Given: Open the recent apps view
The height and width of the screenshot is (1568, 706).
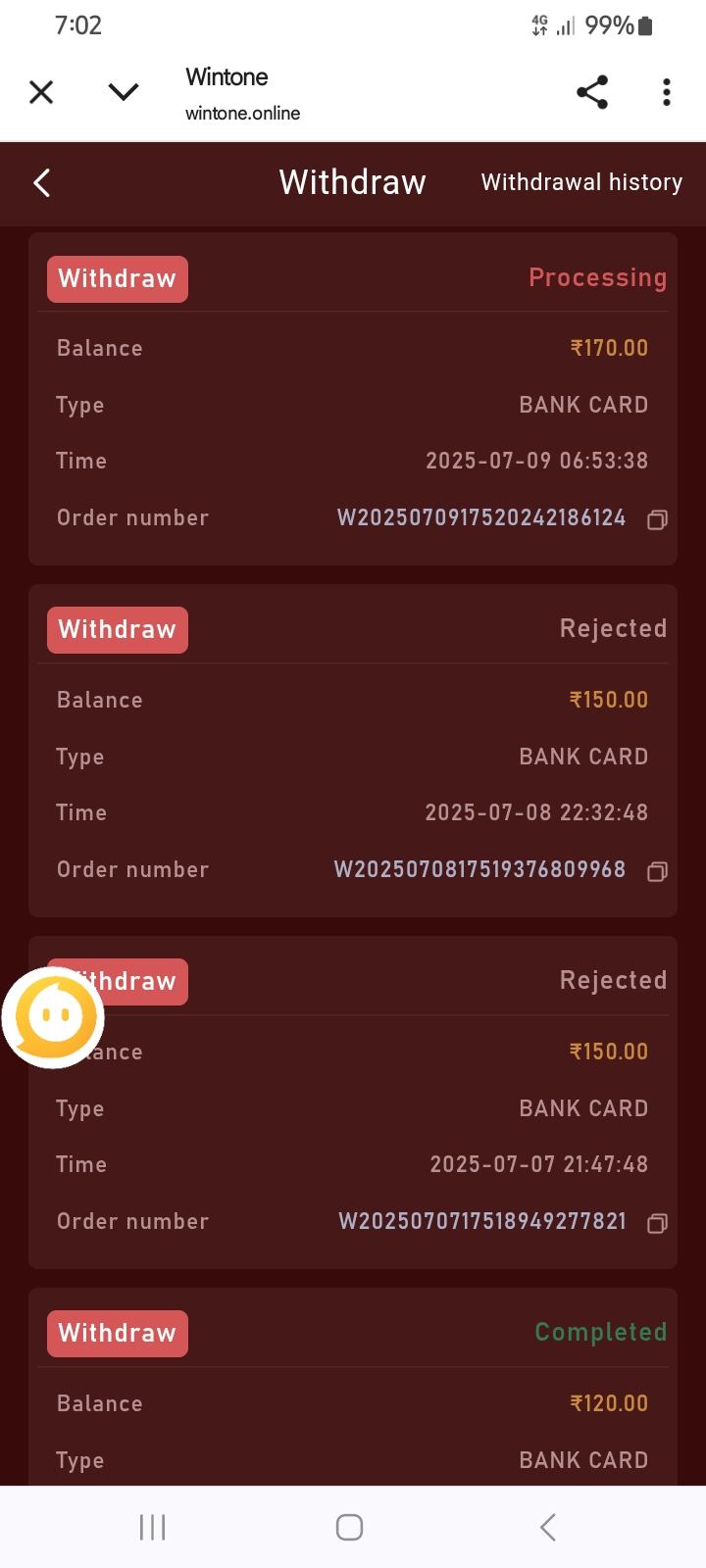Looking at the screenshot, I should tap(153, 1527).
